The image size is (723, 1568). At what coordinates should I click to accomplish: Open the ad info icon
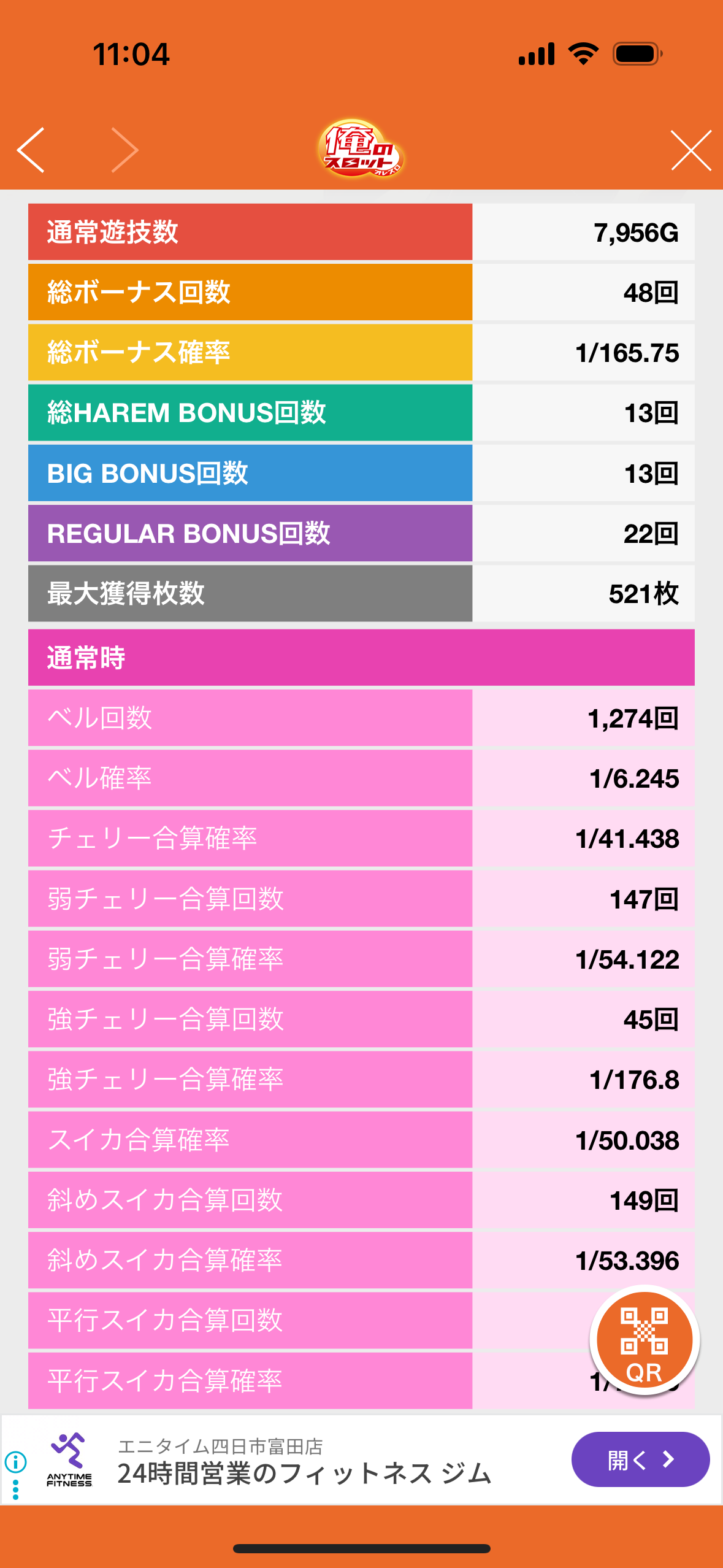(x=15, y=1462)
